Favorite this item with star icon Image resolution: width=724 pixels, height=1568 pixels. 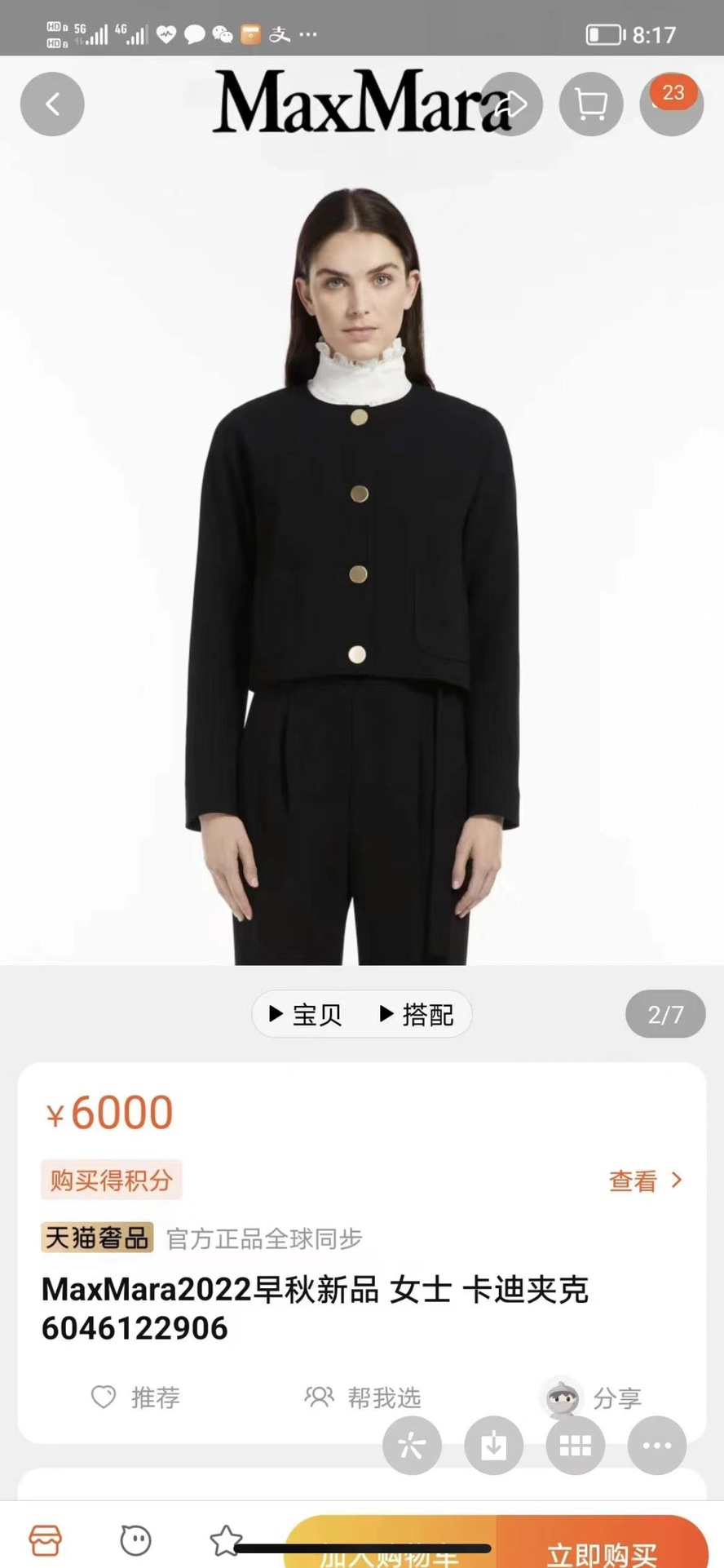click(x=226, y=1540)
